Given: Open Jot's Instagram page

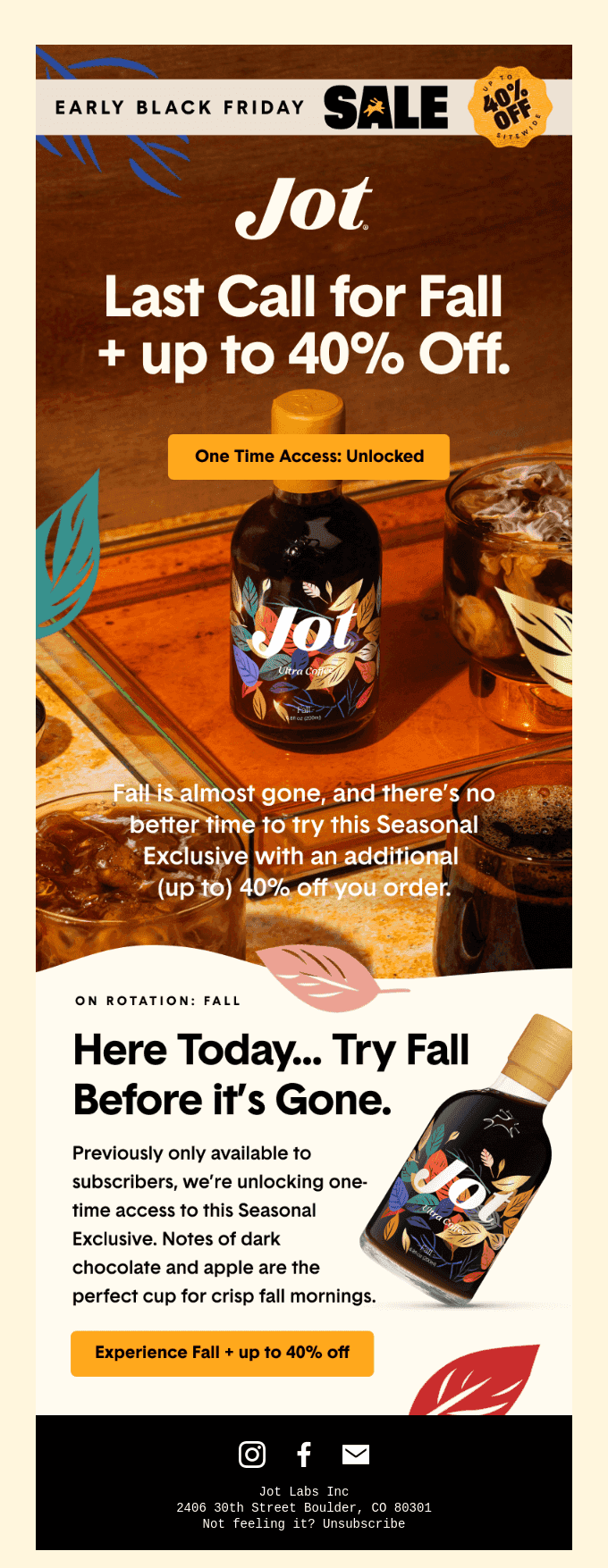Looking at the screenshot, I should coord(252,1455).
